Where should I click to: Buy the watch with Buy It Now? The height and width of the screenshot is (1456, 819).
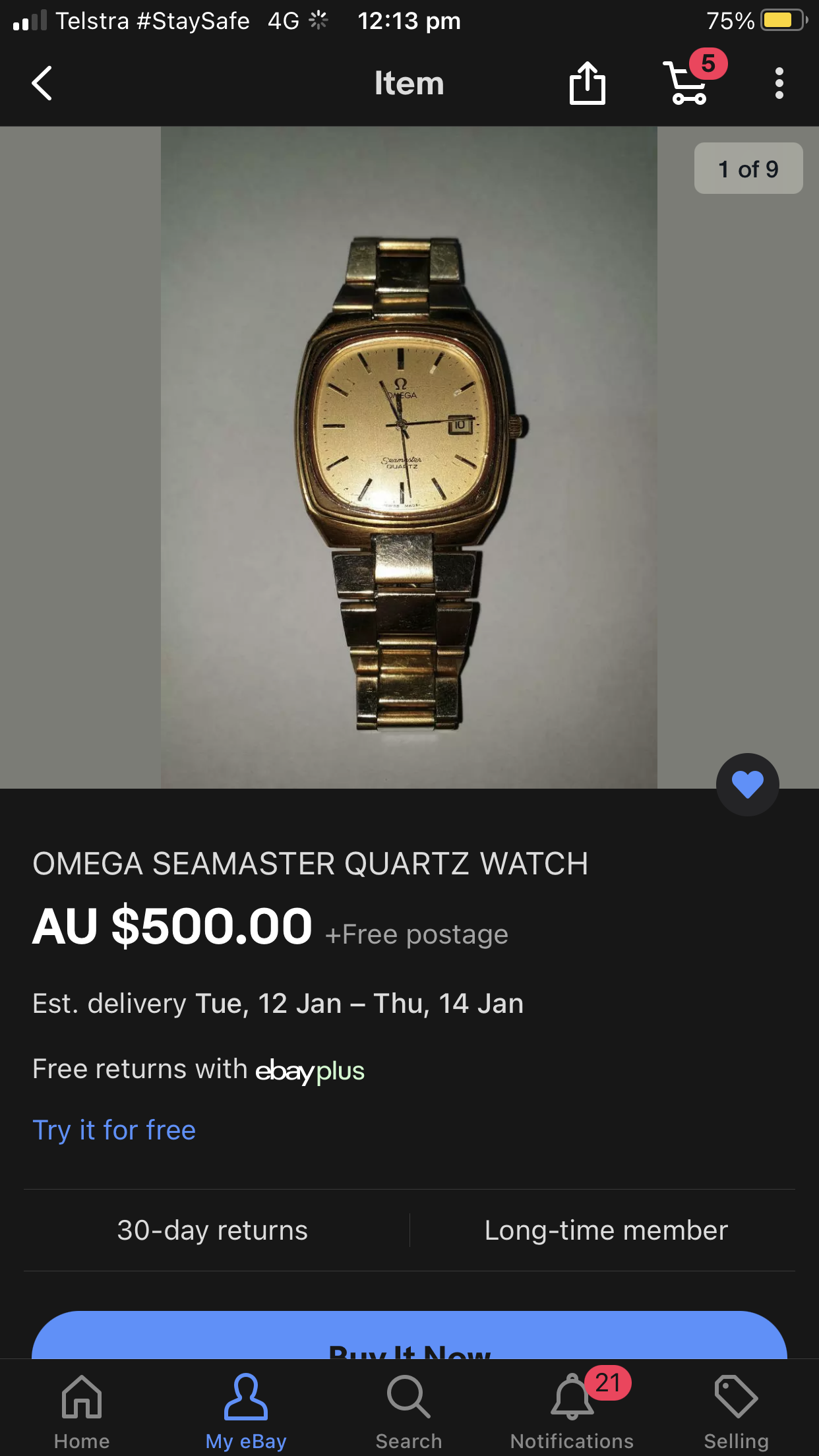click(x=409, y=1339)
